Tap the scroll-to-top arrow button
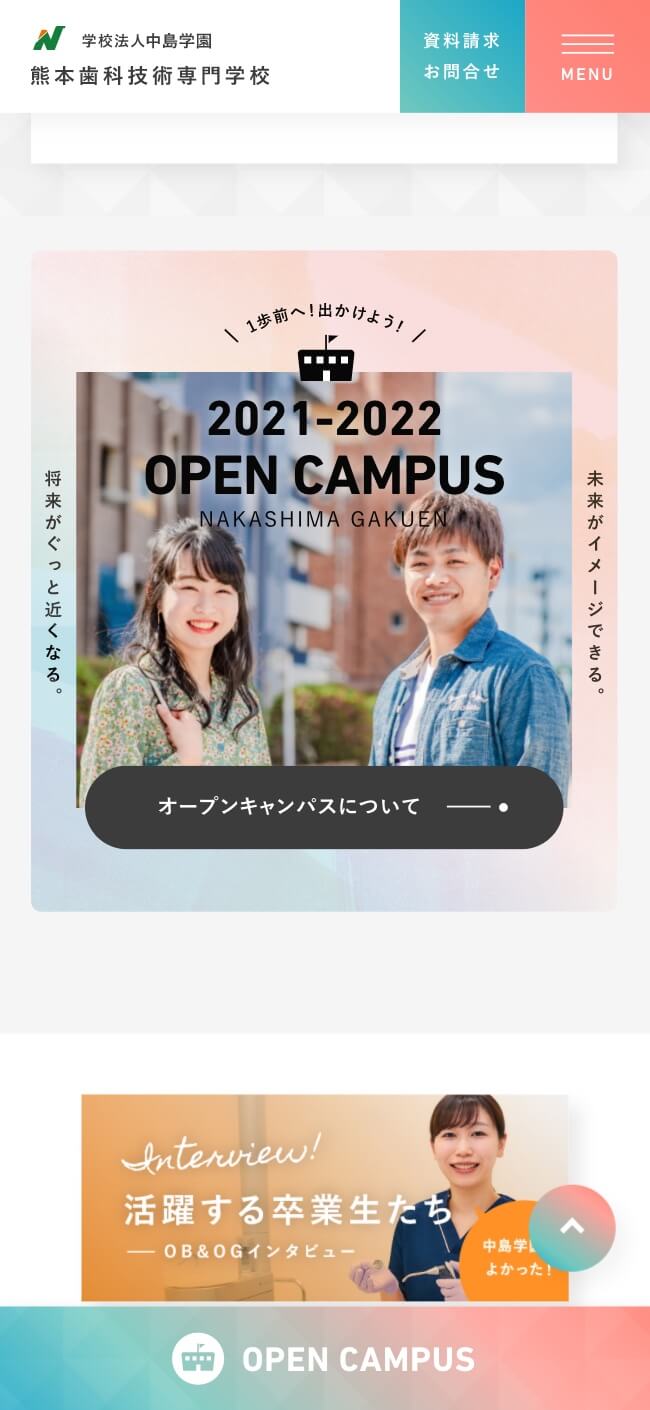 click(572, 1227)
